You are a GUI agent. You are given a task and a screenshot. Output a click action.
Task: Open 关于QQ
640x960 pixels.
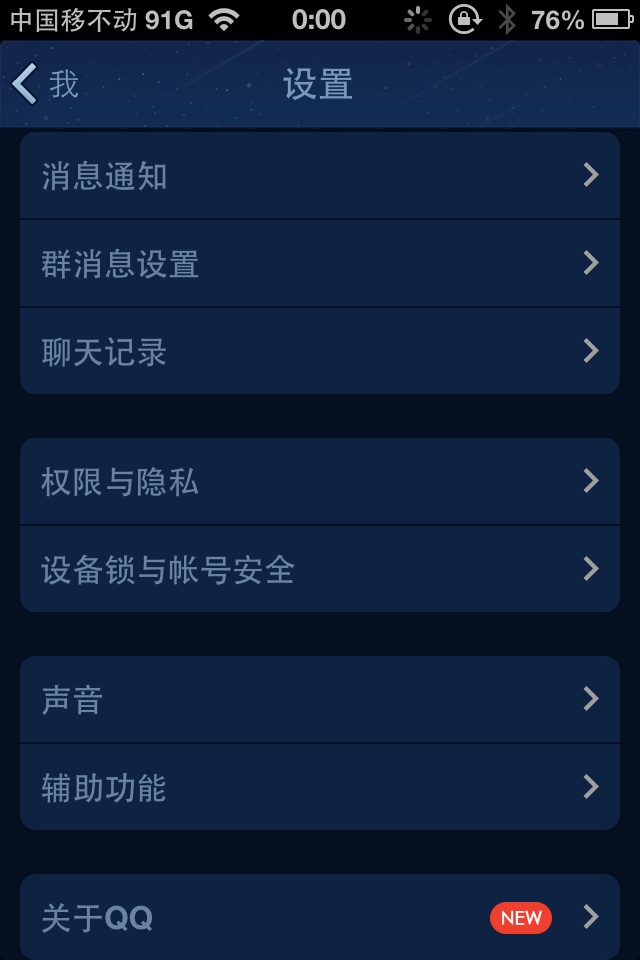click(x=320, y=918)
